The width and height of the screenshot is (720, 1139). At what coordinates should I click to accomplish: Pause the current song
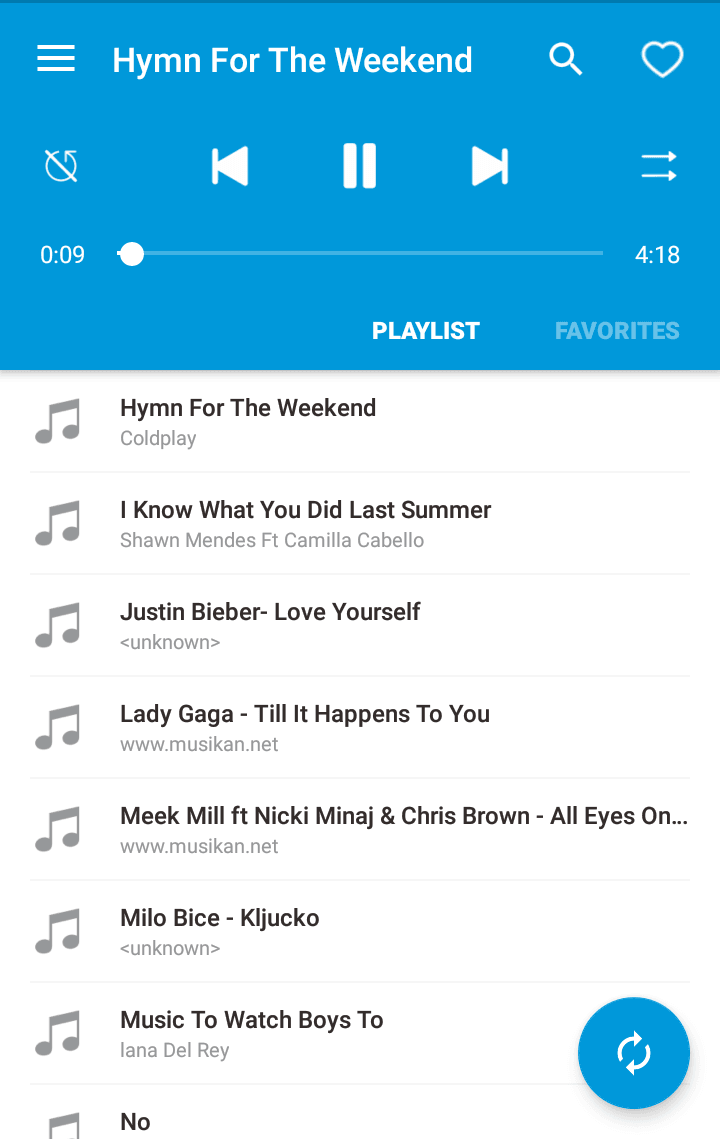pyautogui.click(x=360, y=166)
